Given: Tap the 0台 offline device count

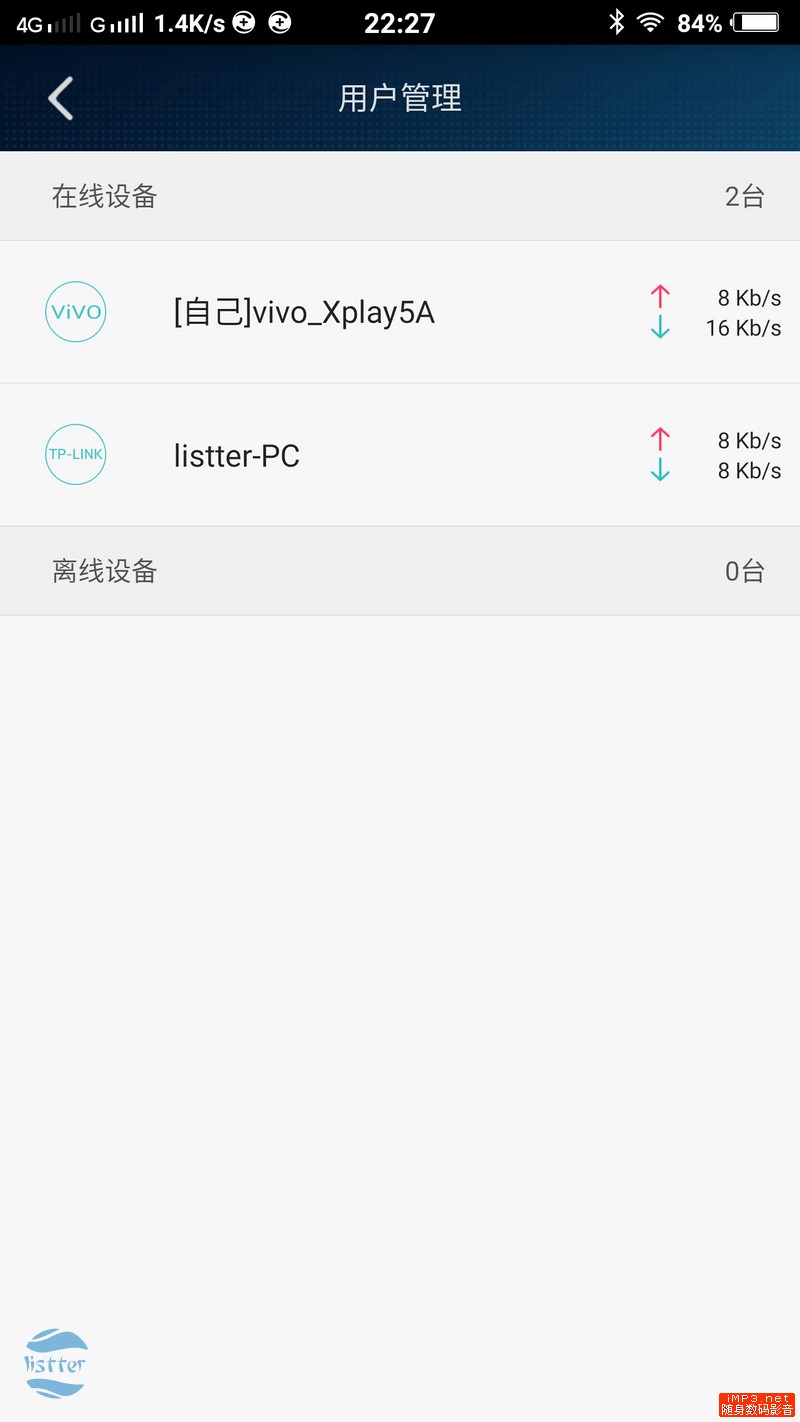Looking at the screenshot, I should 746,570.
